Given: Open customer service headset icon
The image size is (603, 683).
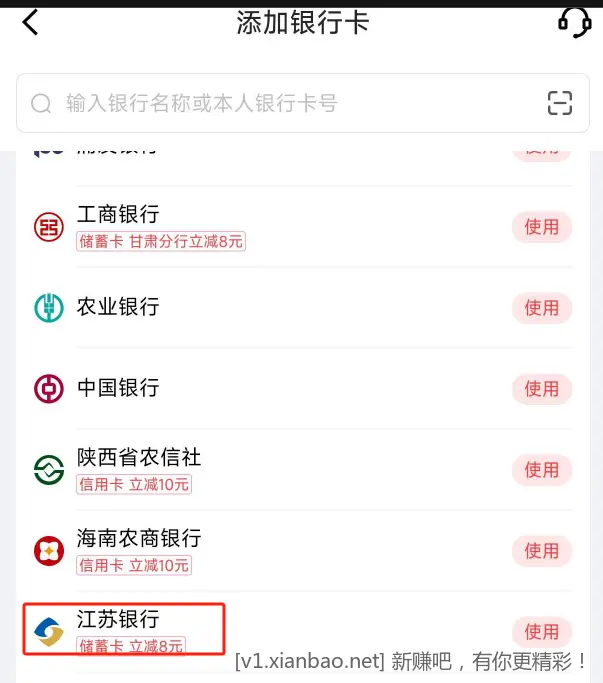Looking at the screenshot, I should point(573,21).
